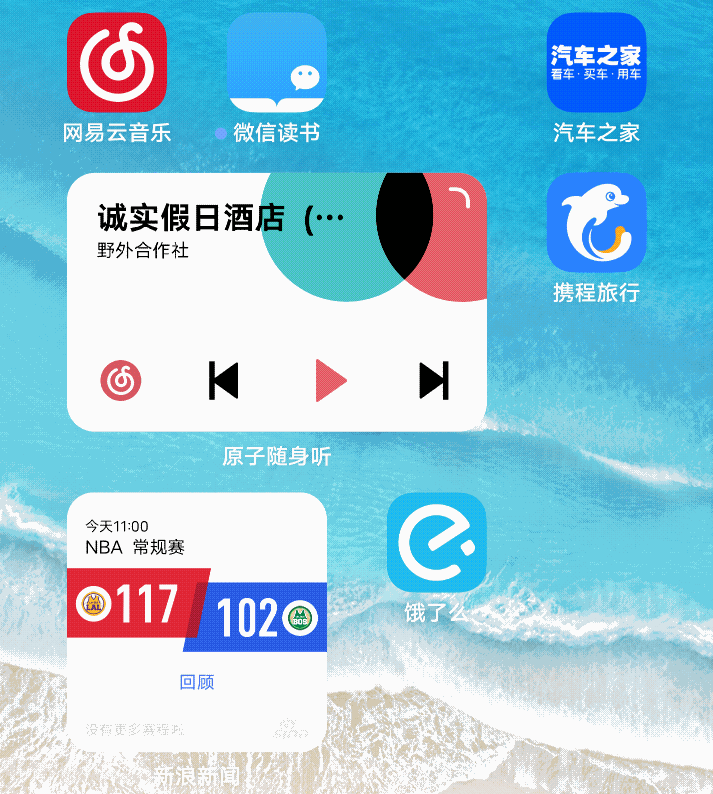713x794 pixels.
Task: Skip to the next track
Action: (434, 381)
